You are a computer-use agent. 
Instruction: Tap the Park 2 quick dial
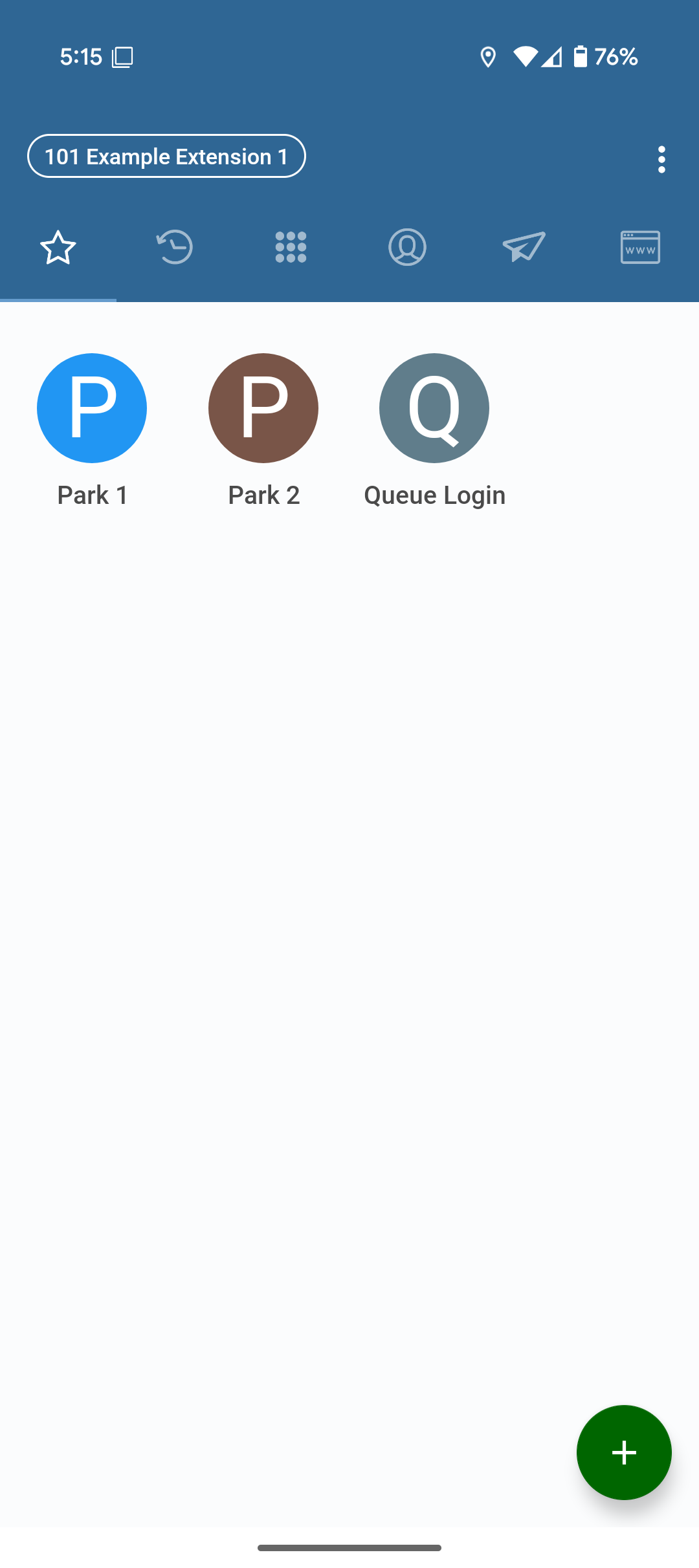coord(263,431)
